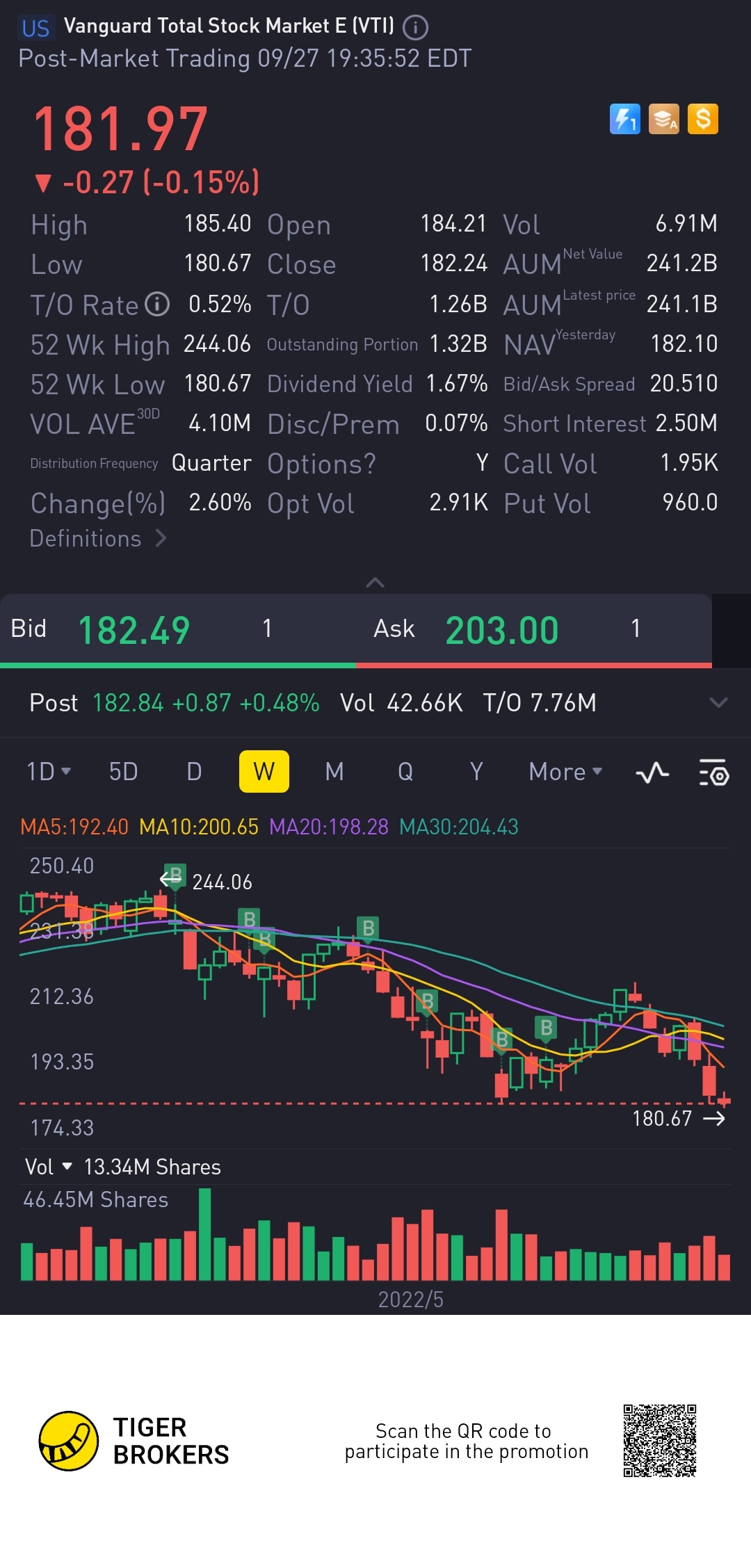This screenshot has height=1568, width=751.
Task: Open chart settings icon
Action: click(713, 773)
